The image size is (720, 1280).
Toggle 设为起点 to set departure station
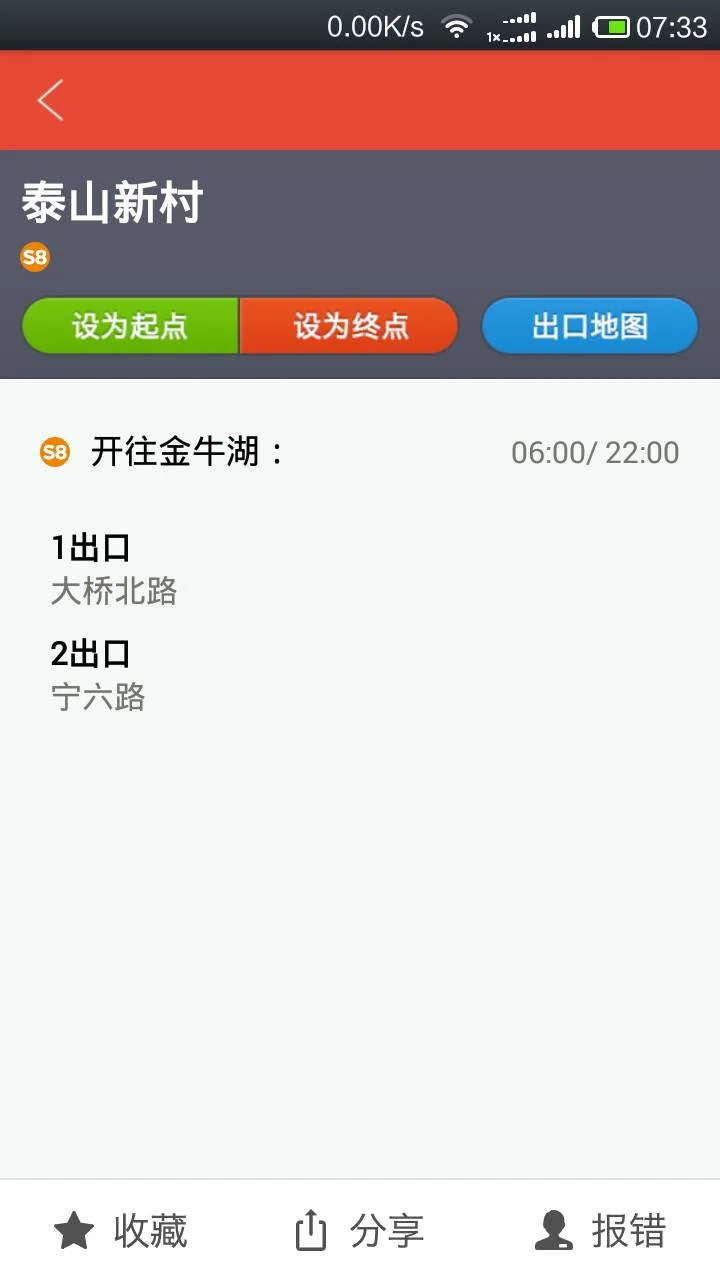pos(129,325)
